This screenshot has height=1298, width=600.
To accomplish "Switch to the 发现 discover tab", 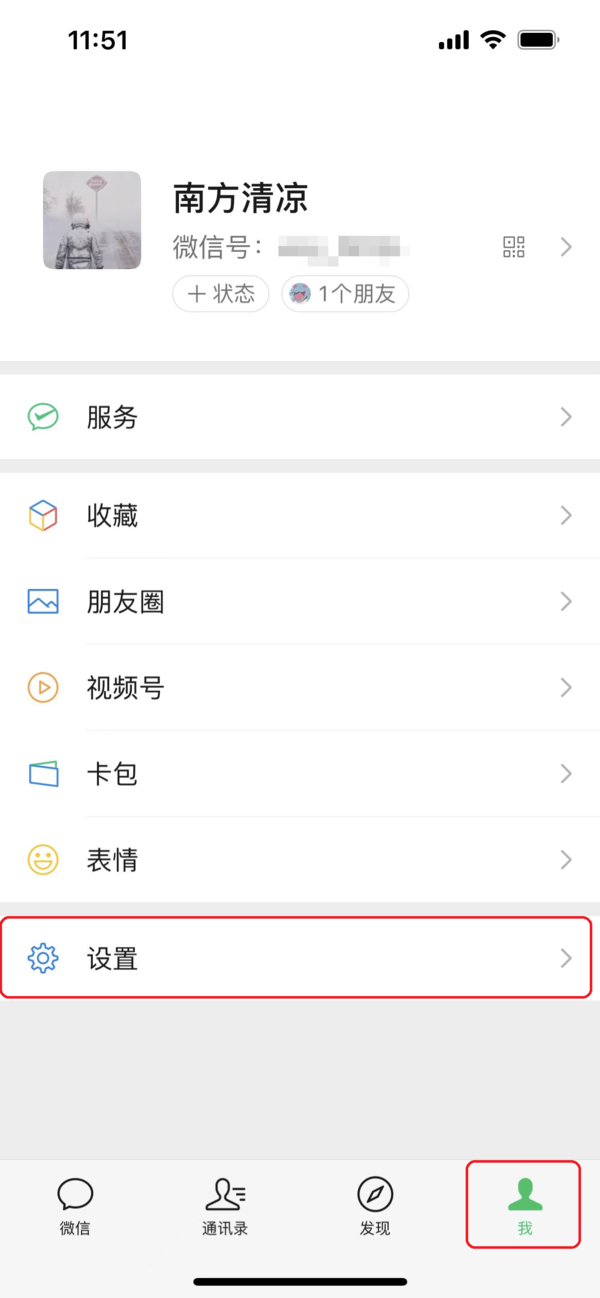I will click(x=375, y=1206).
